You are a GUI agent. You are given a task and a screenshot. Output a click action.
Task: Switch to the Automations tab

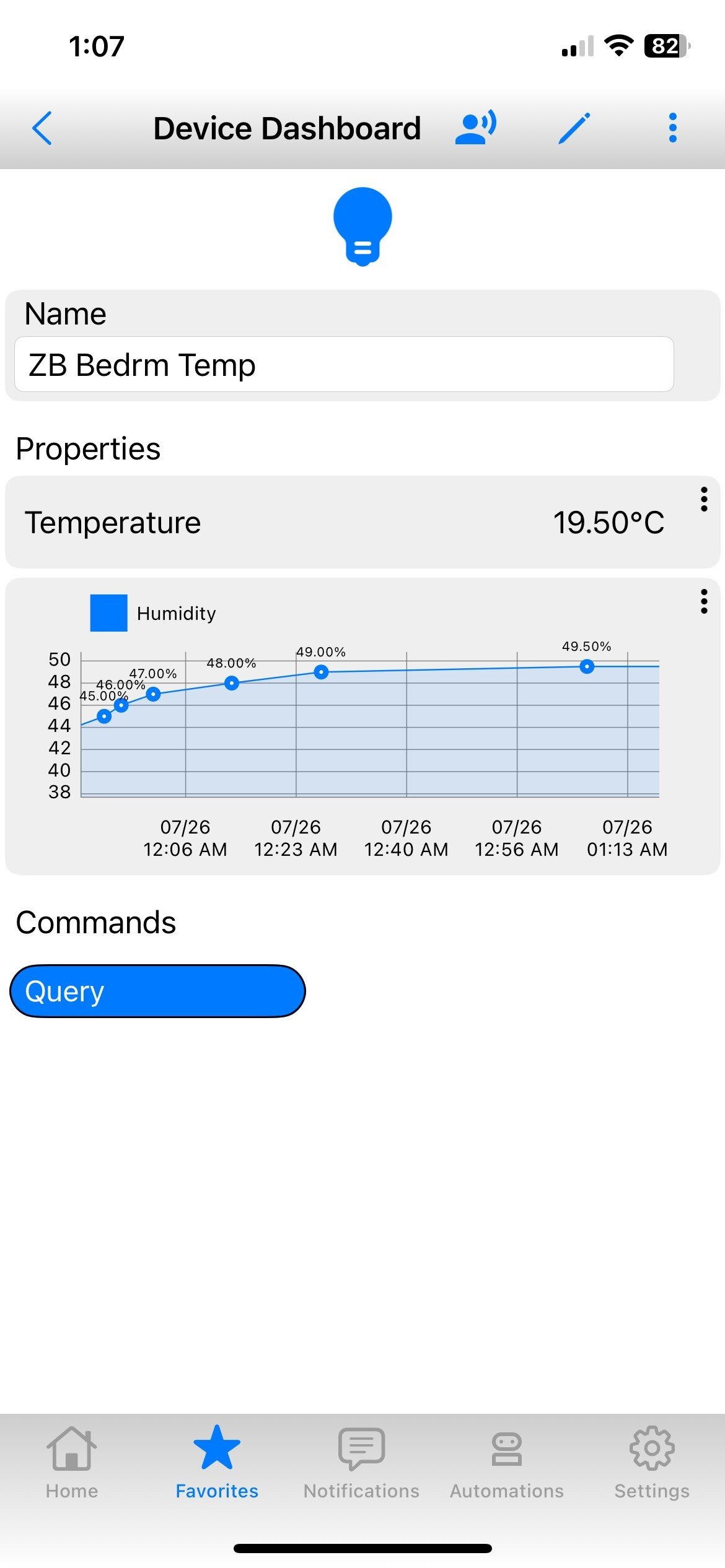(507, 1463)
